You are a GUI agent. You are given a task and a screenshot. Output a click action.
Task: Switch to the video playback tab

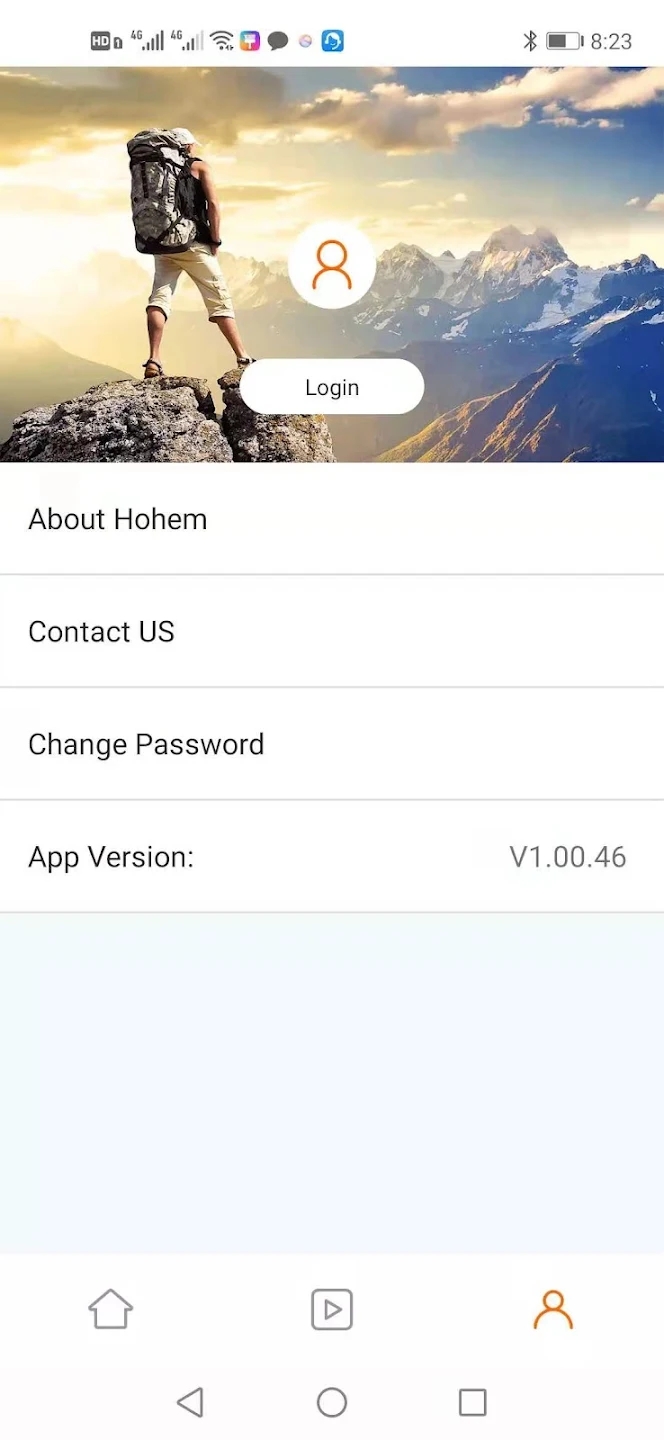[x=332, y=1309]
